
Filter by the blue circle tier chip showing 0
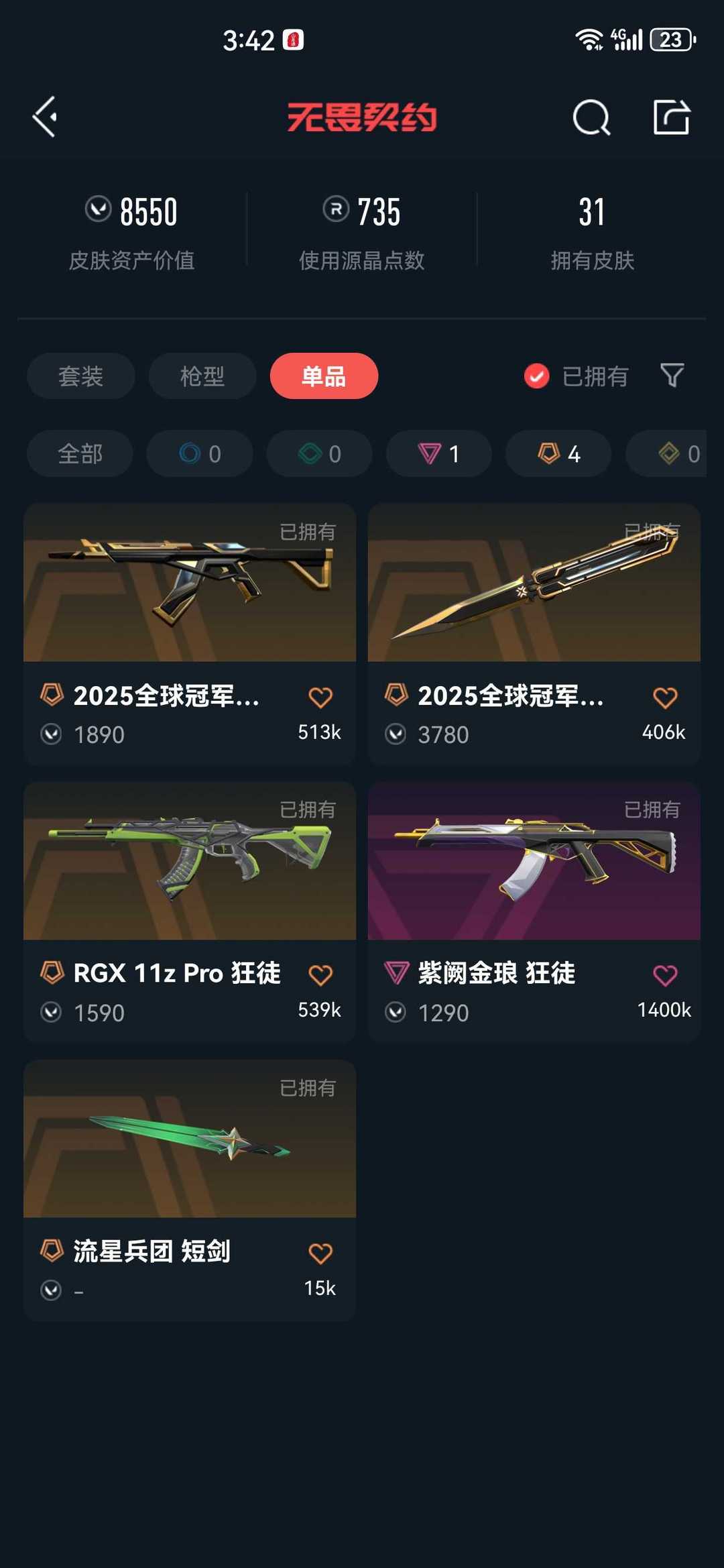200,454
